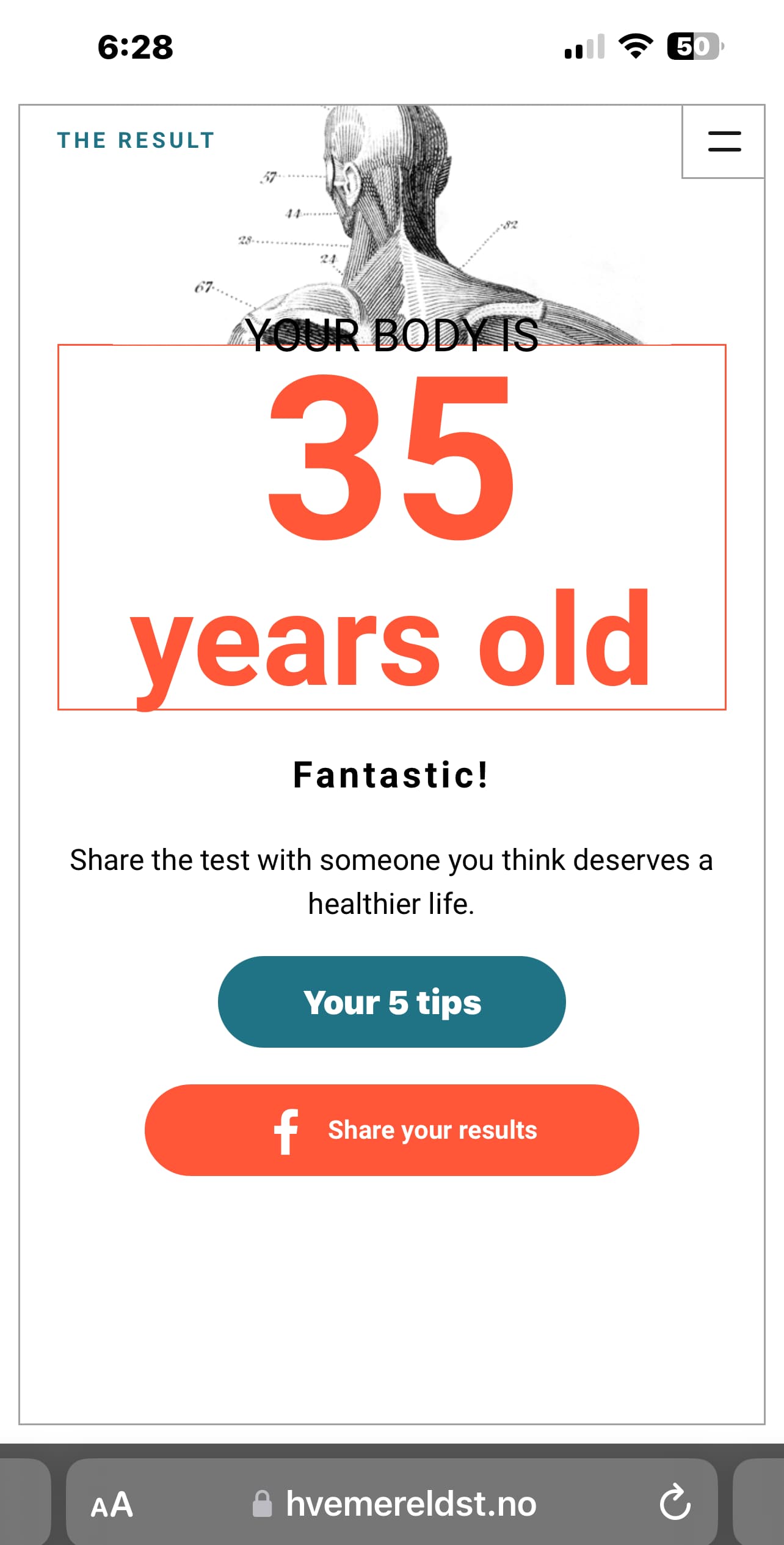Open the hamburger menu
The width and height of the screenshot is (784, 1545).
[724, 141]
